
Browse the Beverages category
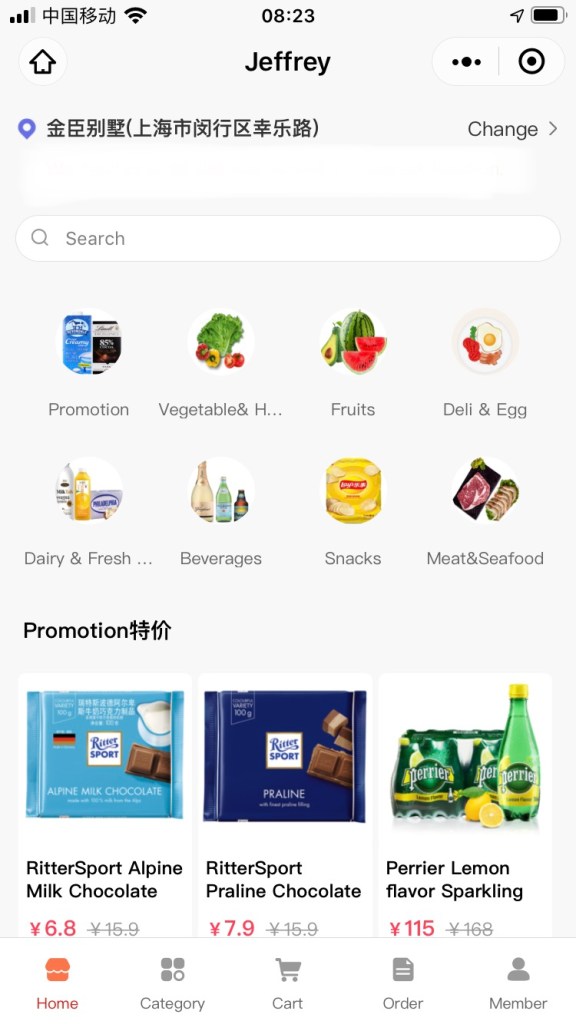(x=221, y=513)
